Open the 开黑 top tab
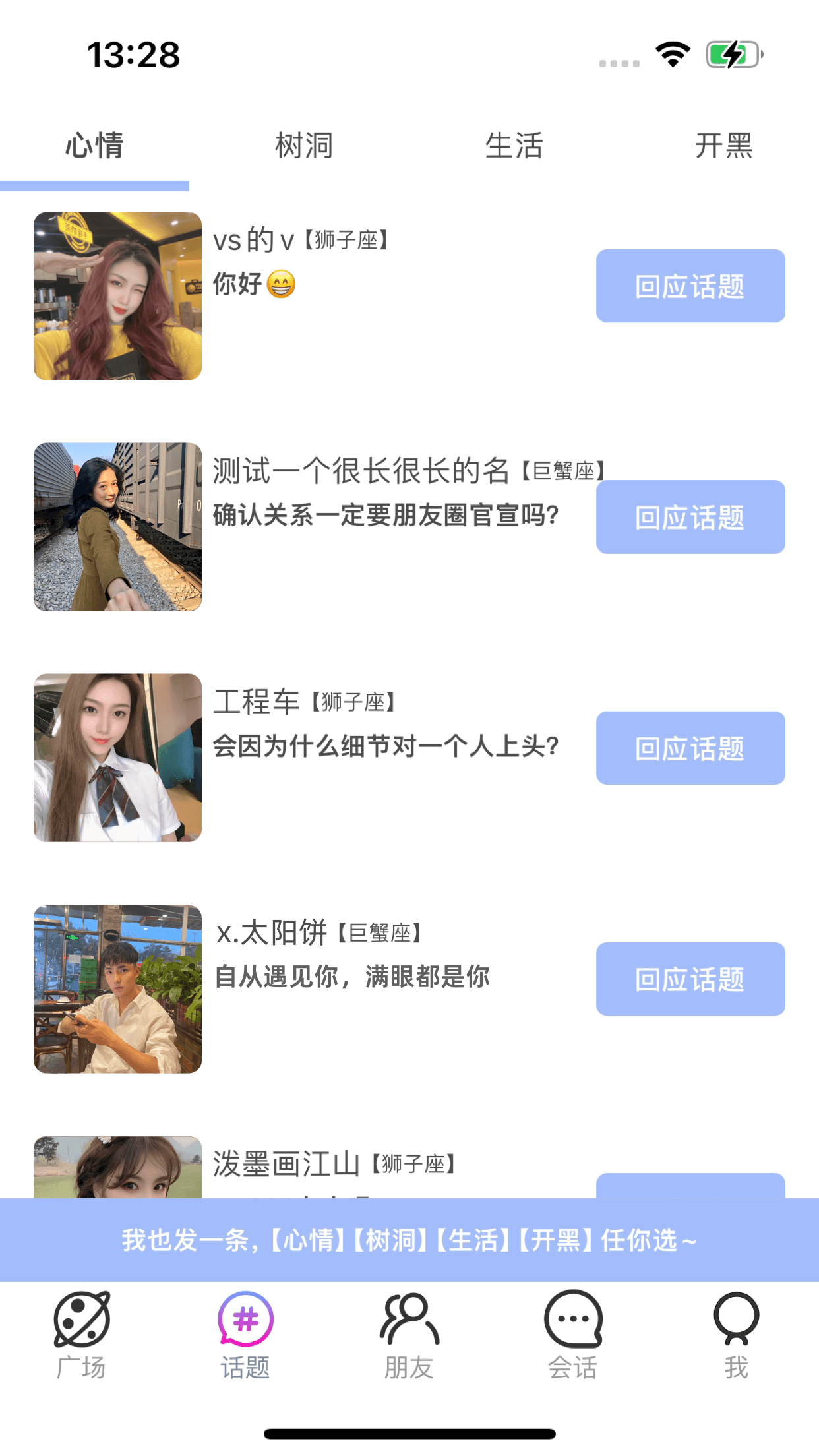Screen dimensions: 819x1456 pos(723,146)
